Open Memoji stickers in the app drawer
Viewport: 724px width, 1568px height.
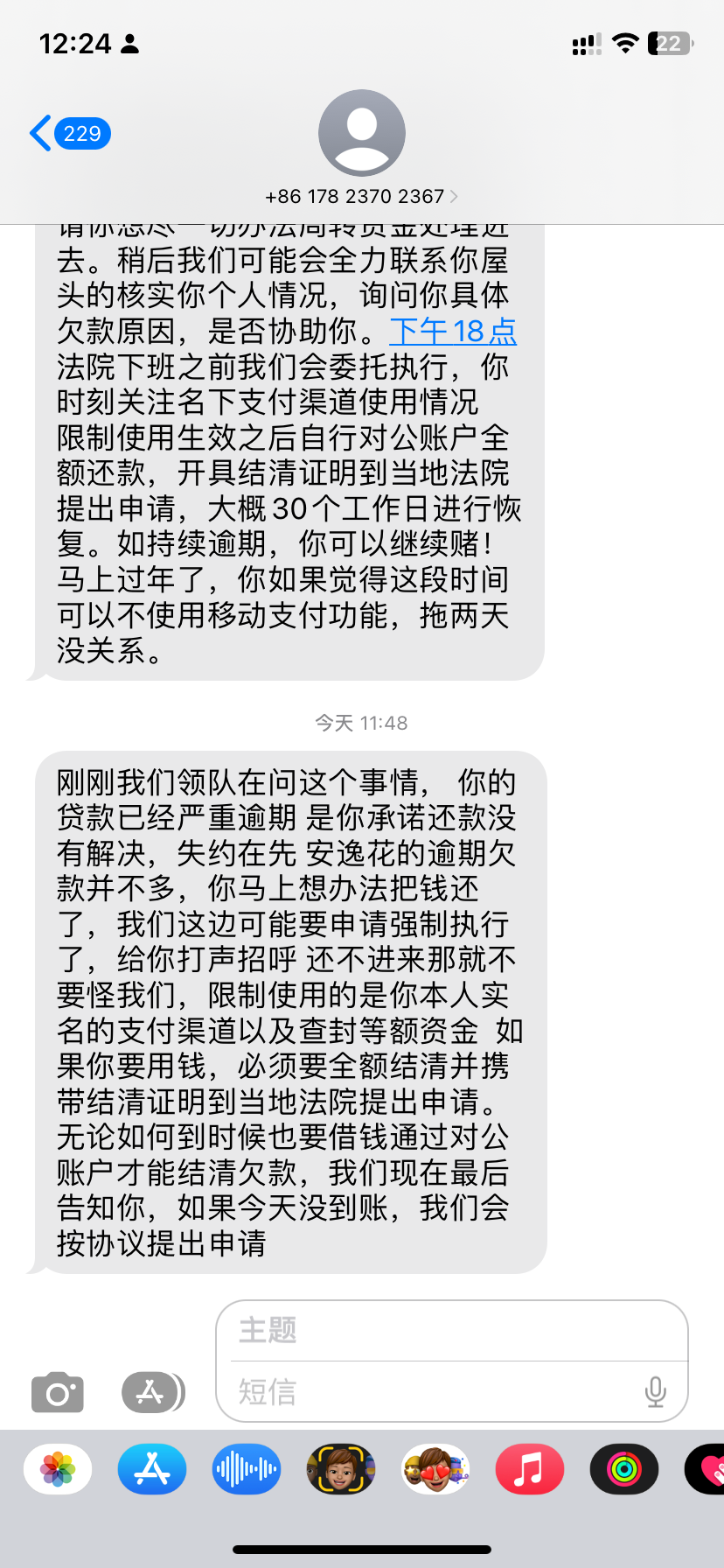click(435, 1469)
